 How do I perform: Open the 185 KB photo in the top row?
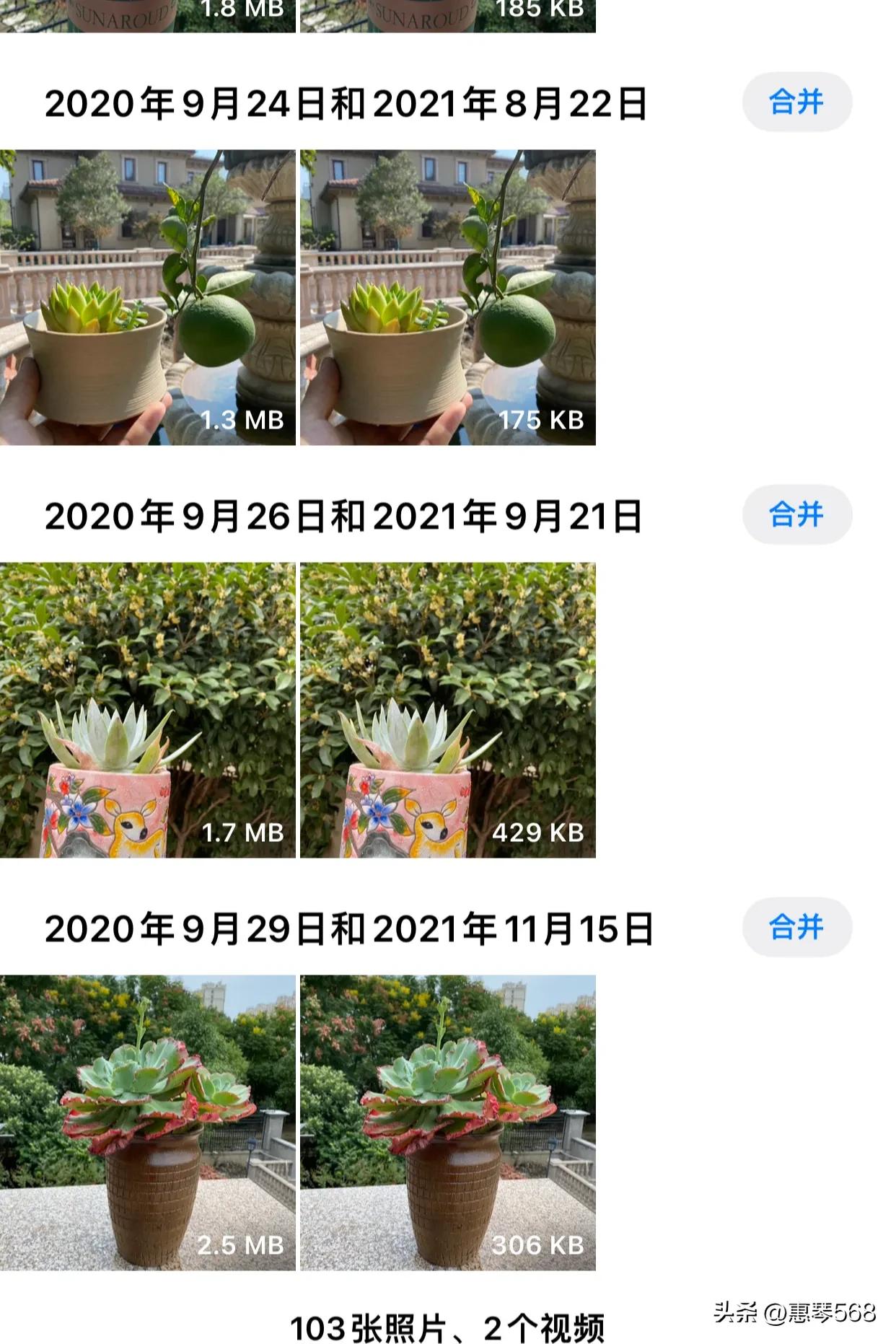pyautogui.click(x=446, y=14)
